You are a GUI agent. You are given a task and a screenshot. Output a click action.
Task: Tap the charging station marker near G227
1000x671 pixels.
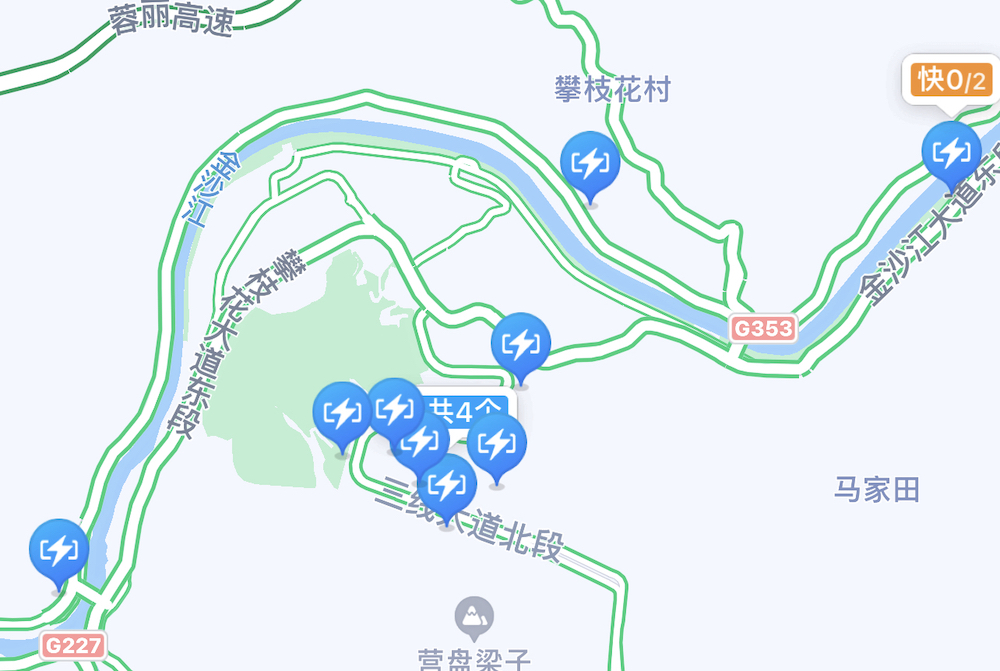58,550
